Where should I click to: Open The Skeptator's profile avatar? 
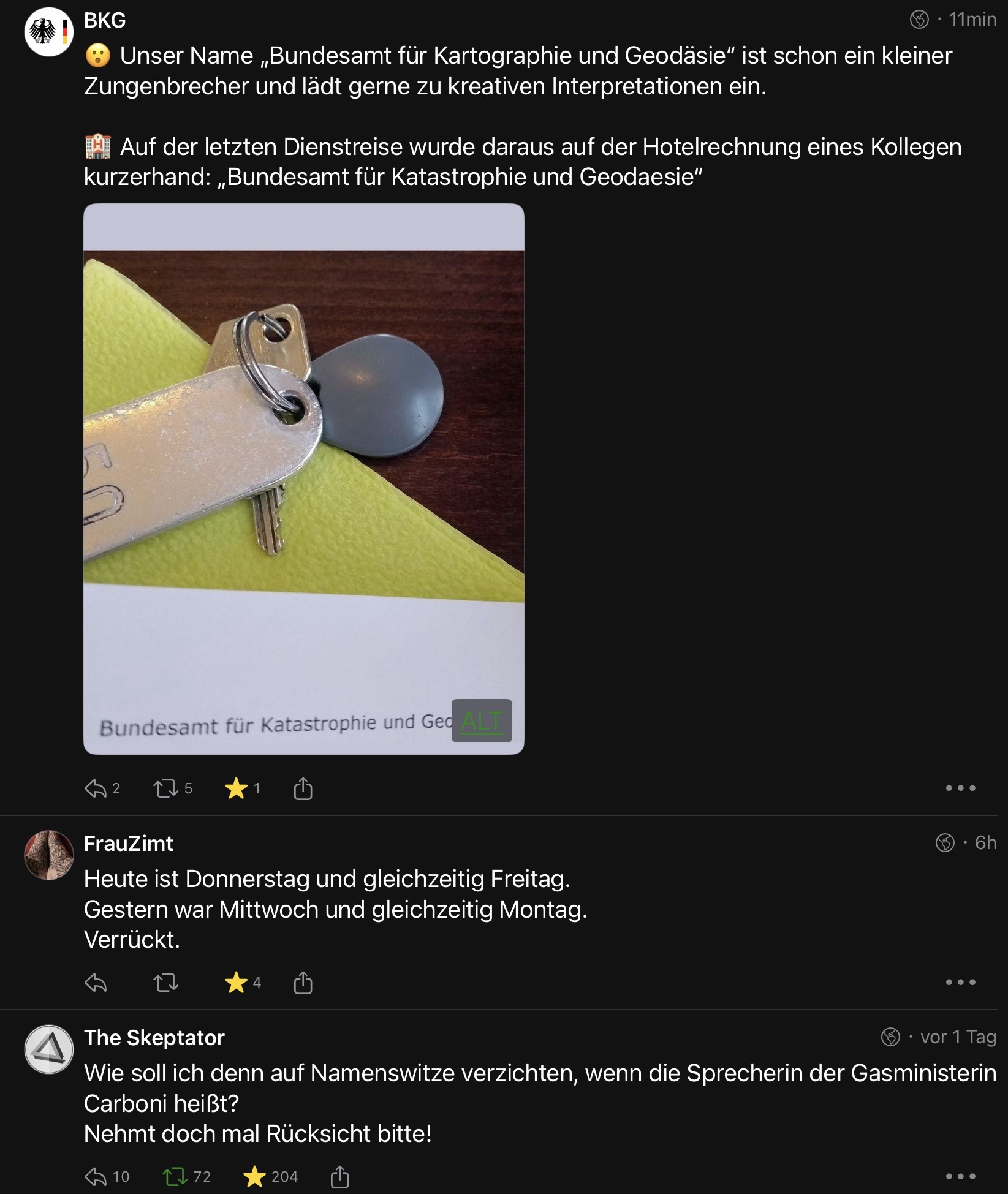click(x=48, y=1049)
